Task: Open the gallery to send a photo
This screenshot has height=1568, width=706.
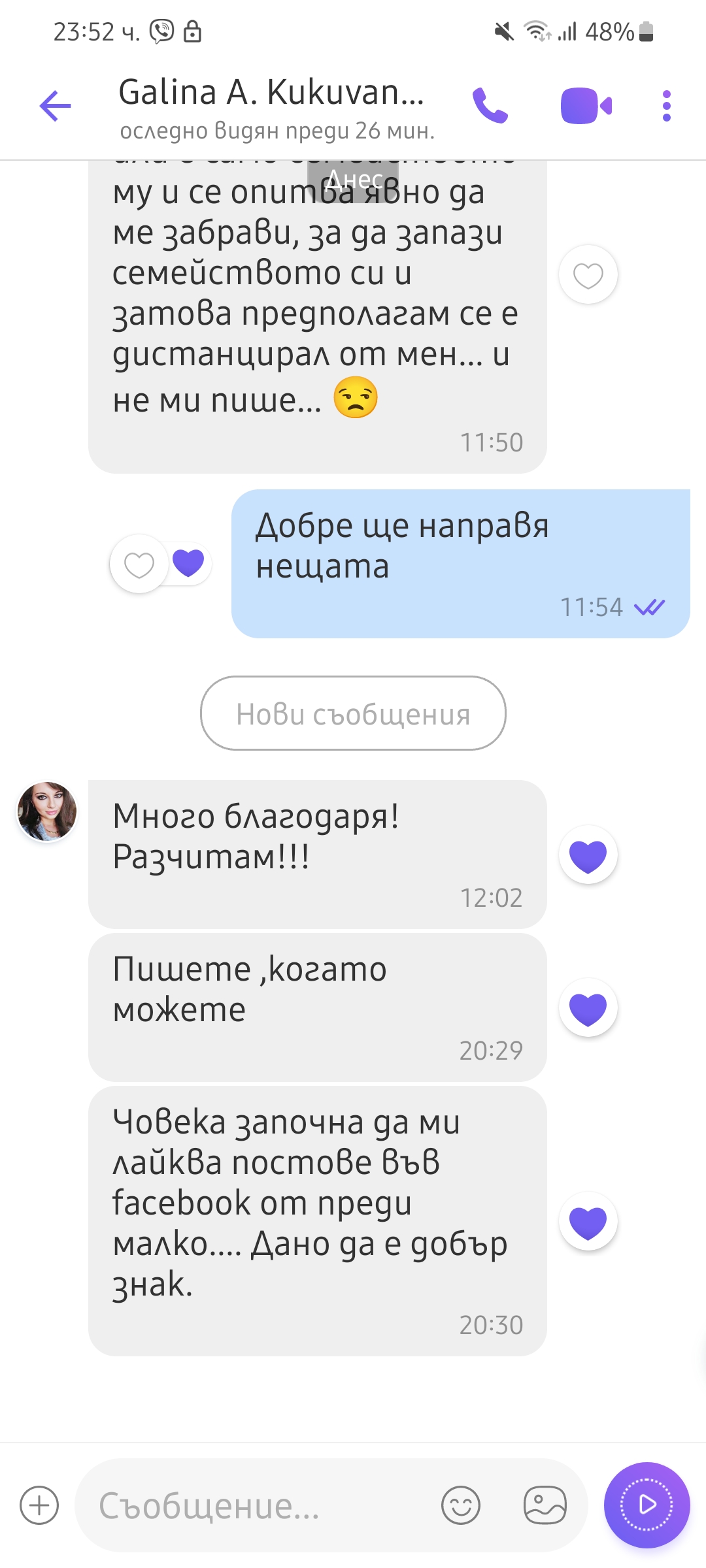Action: 545,1505
